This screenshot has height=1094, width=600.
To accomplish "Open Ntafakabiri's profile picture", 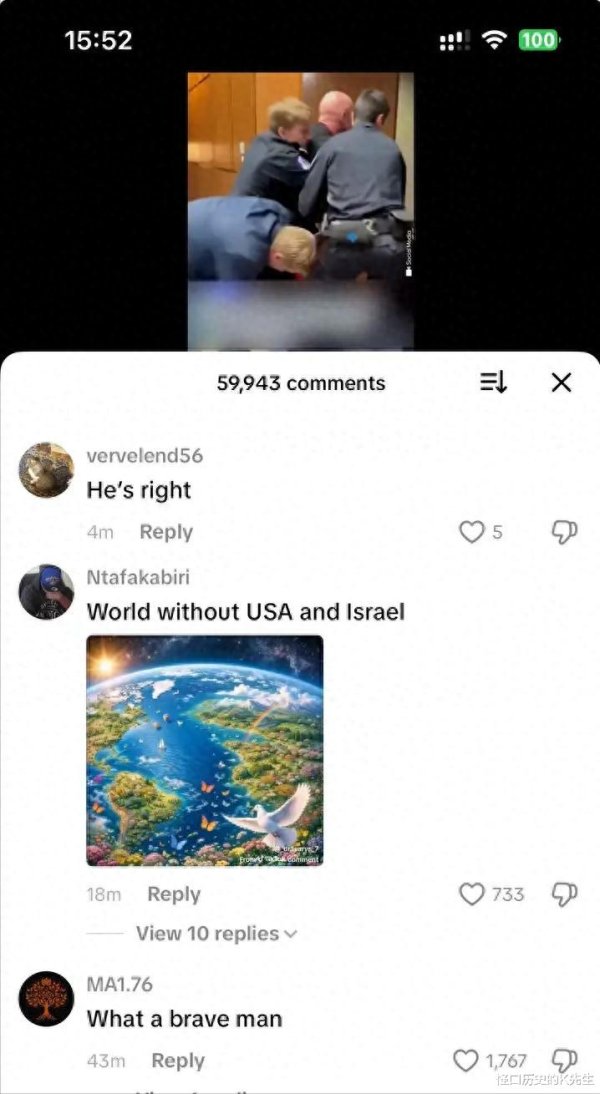I will coord(46,592).
